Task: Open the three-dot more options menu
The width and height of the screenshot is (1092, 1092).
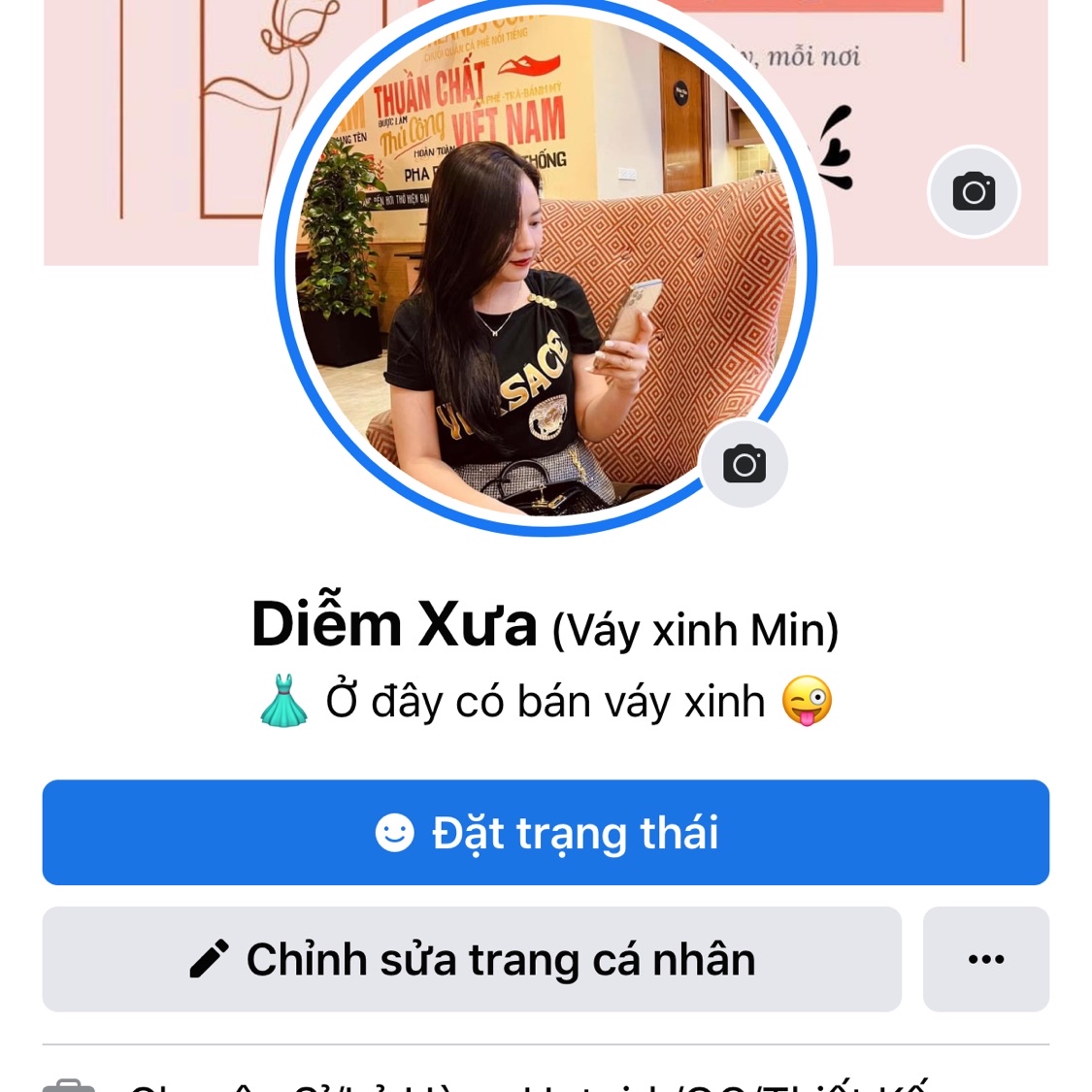Action: (x=985, y=959)
